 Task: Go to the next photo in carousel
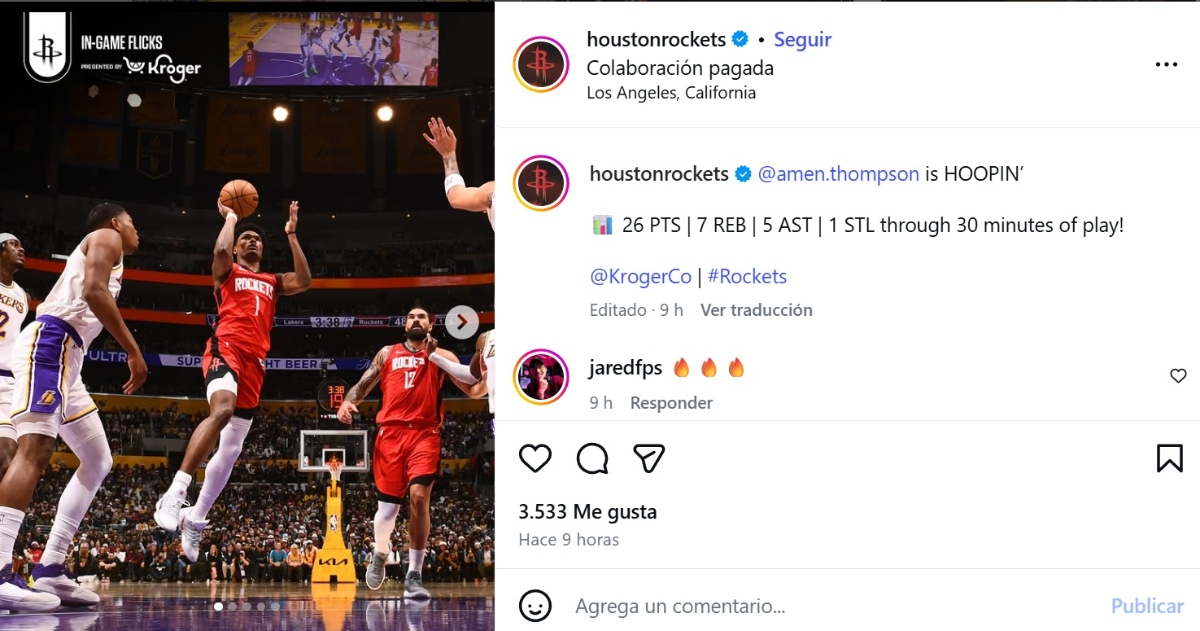coord(461,322)
